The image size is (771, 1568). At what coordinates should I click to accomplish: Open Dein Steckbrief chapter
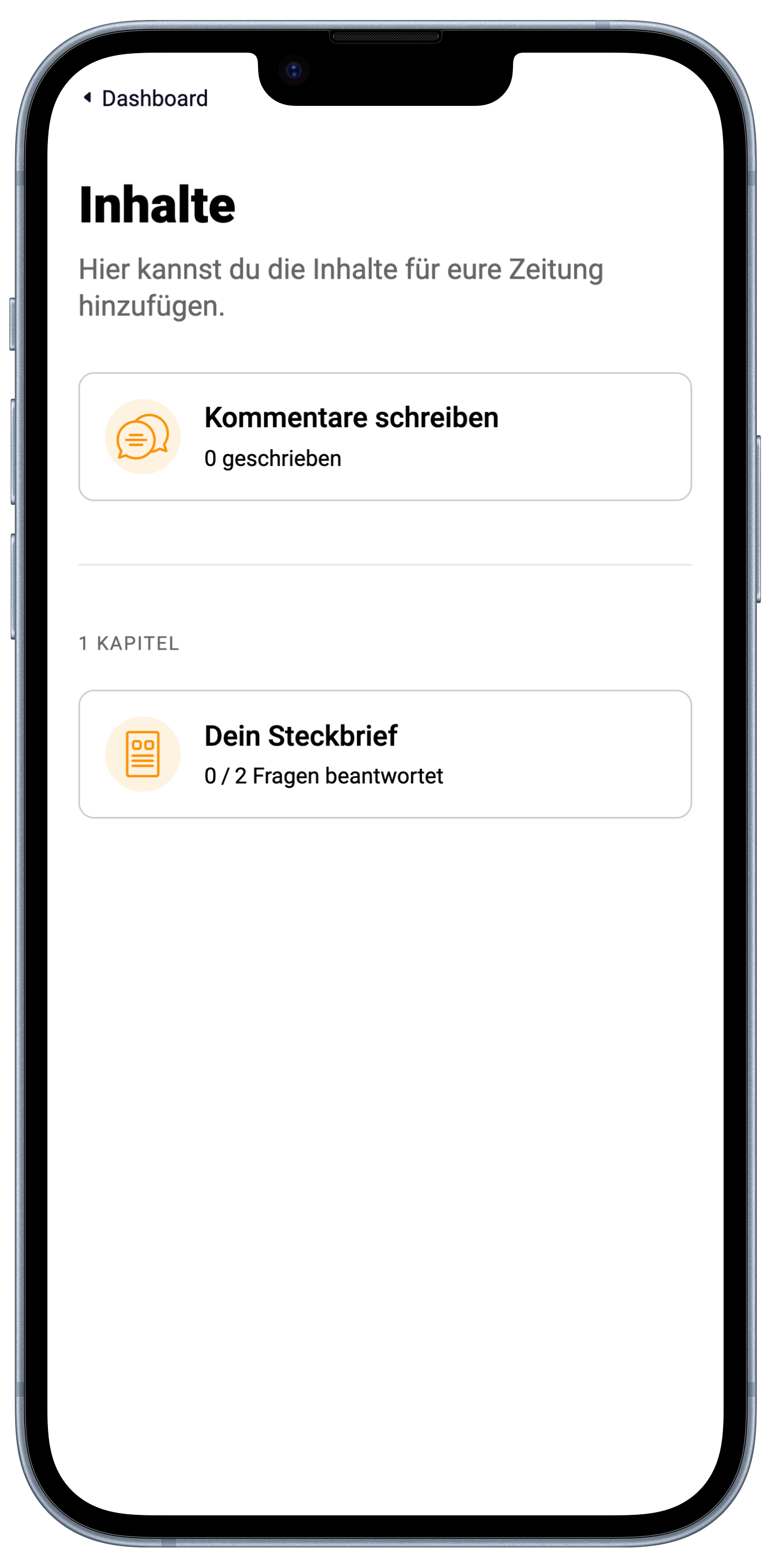tap(384, 753)
